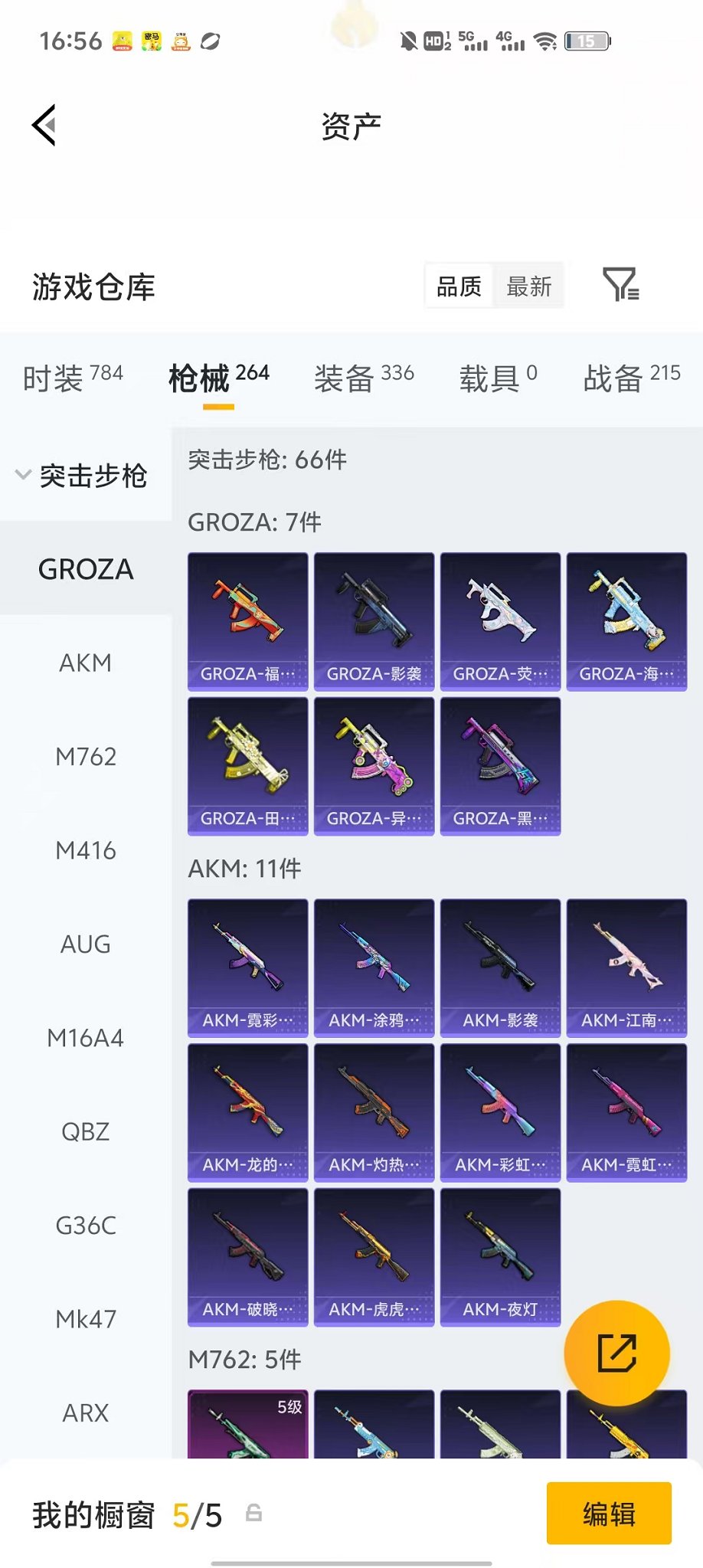Switch sorting to 最新
Screen dimensions: 703x1568
tap(530, 286)
